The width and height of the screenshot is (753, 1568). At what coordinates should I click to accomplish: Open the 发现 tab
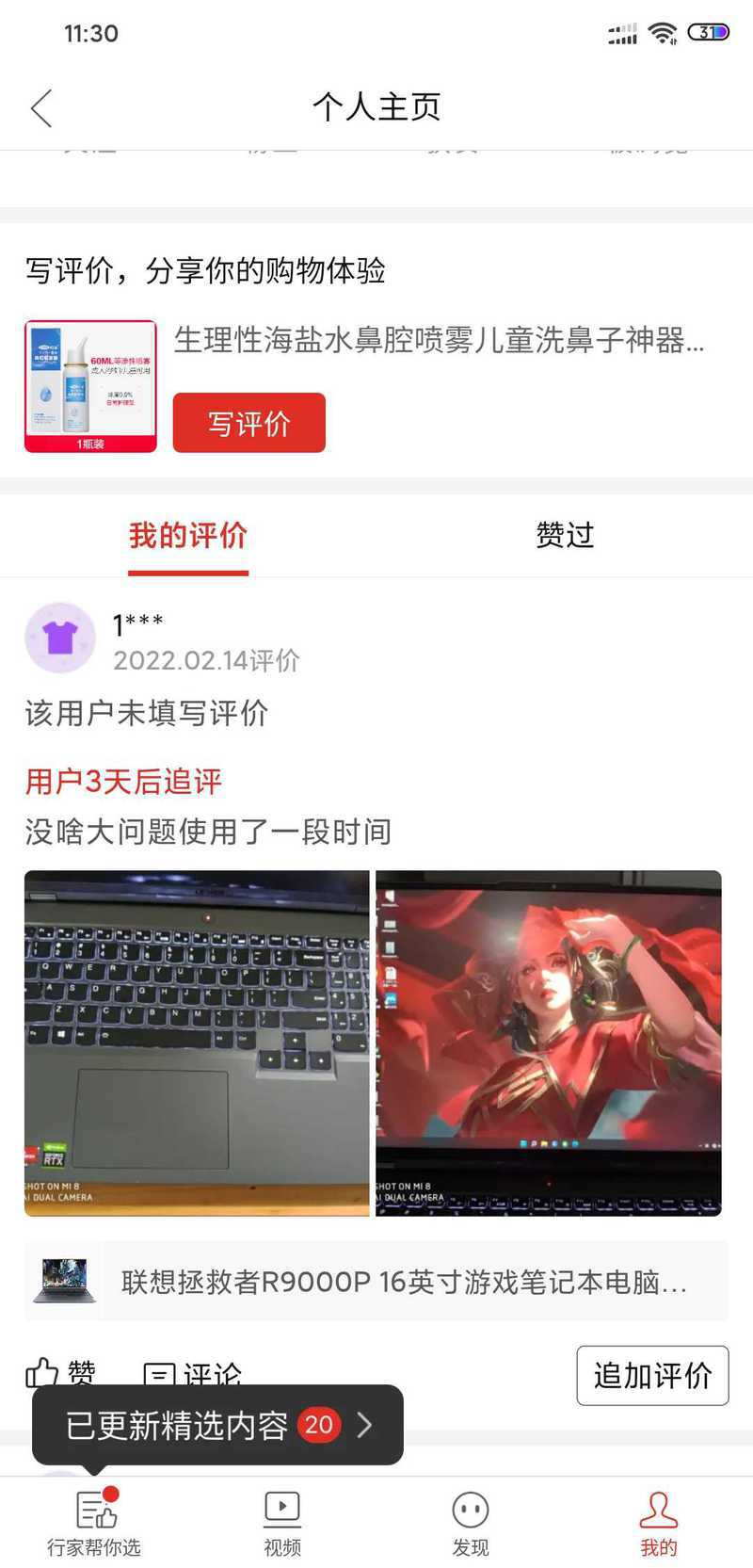click(471, 1522)
